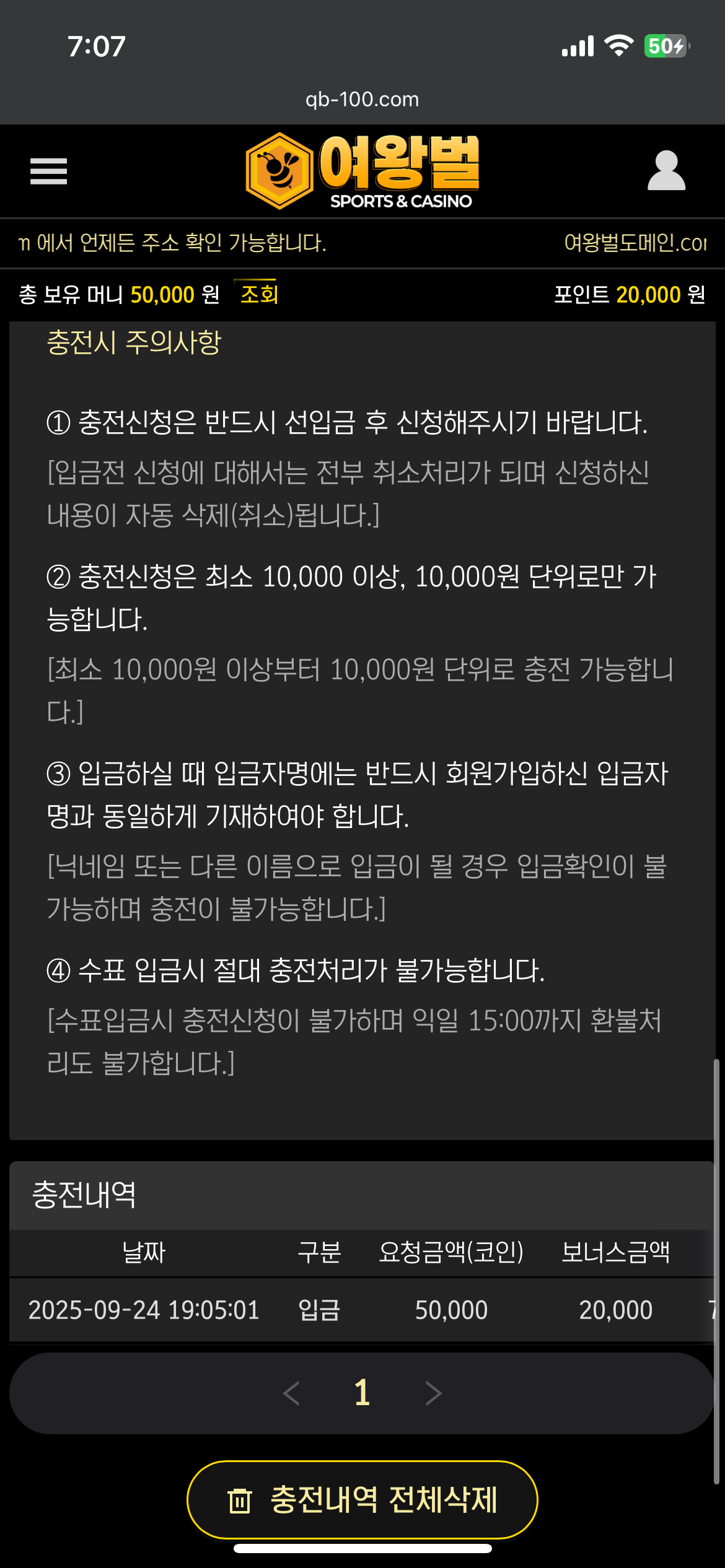This screenshot has width=725, height=1568.
Task: Go to the next page arrow
Action: point(434,1393)
